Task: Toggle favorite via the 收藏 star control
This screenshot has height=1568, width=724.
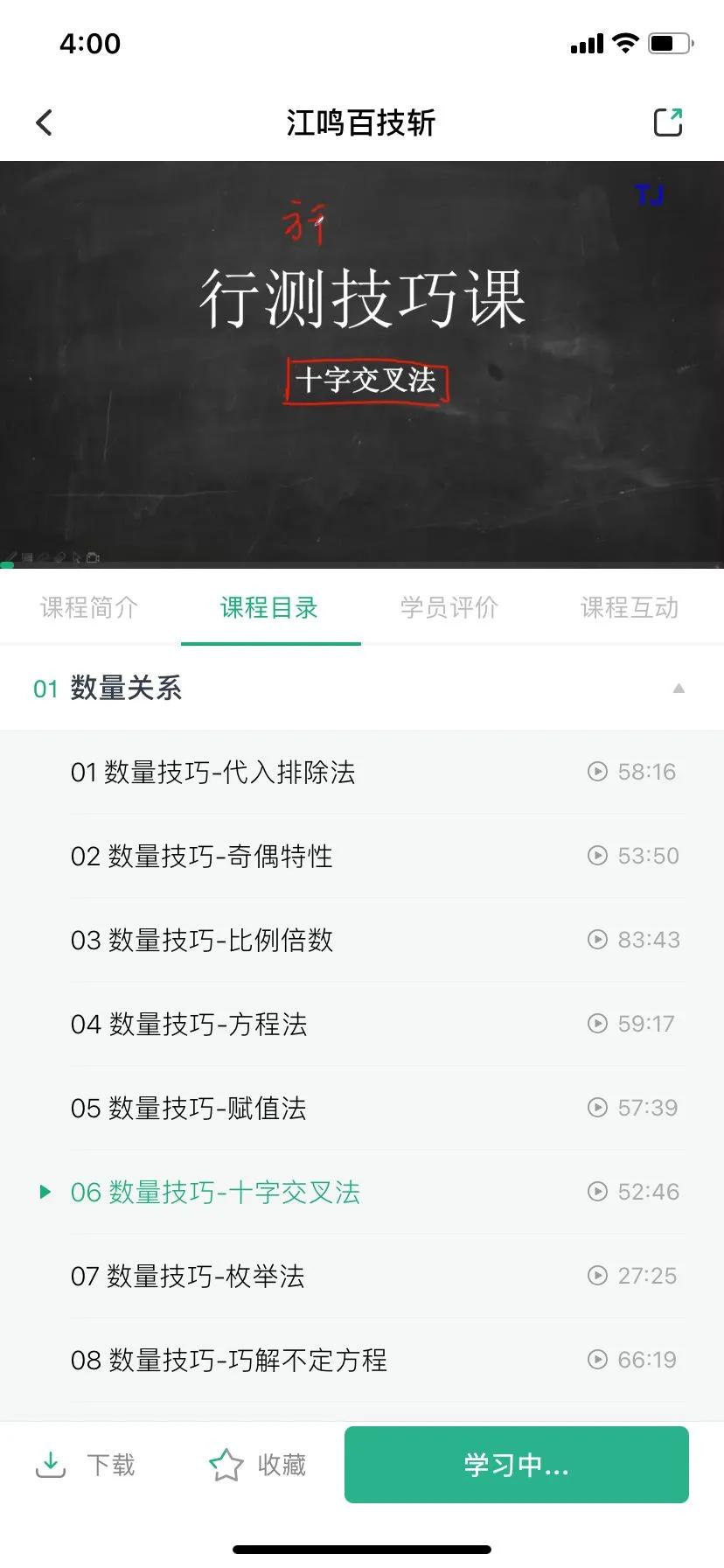Action: (257, 1464)
